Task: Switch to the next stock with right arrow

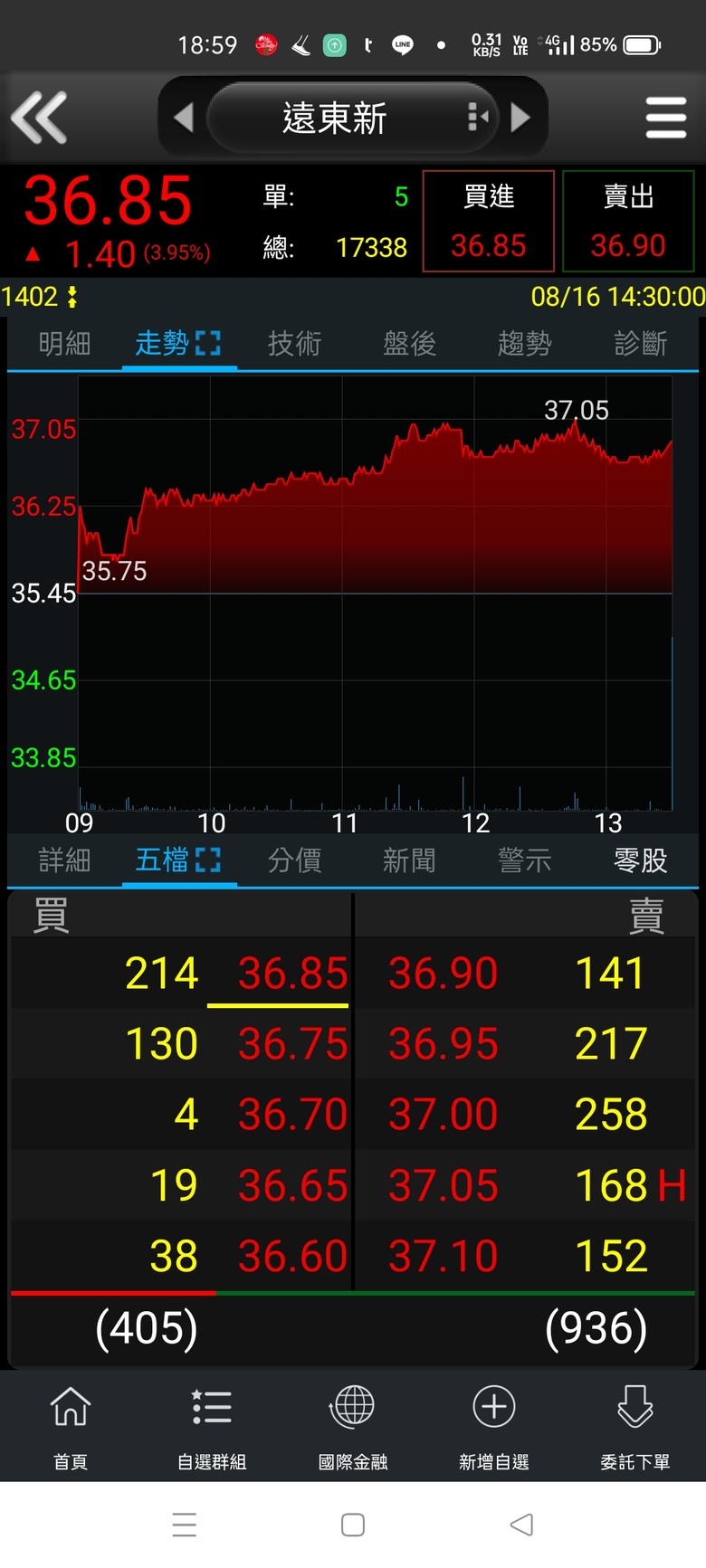Action: point(520,118)
